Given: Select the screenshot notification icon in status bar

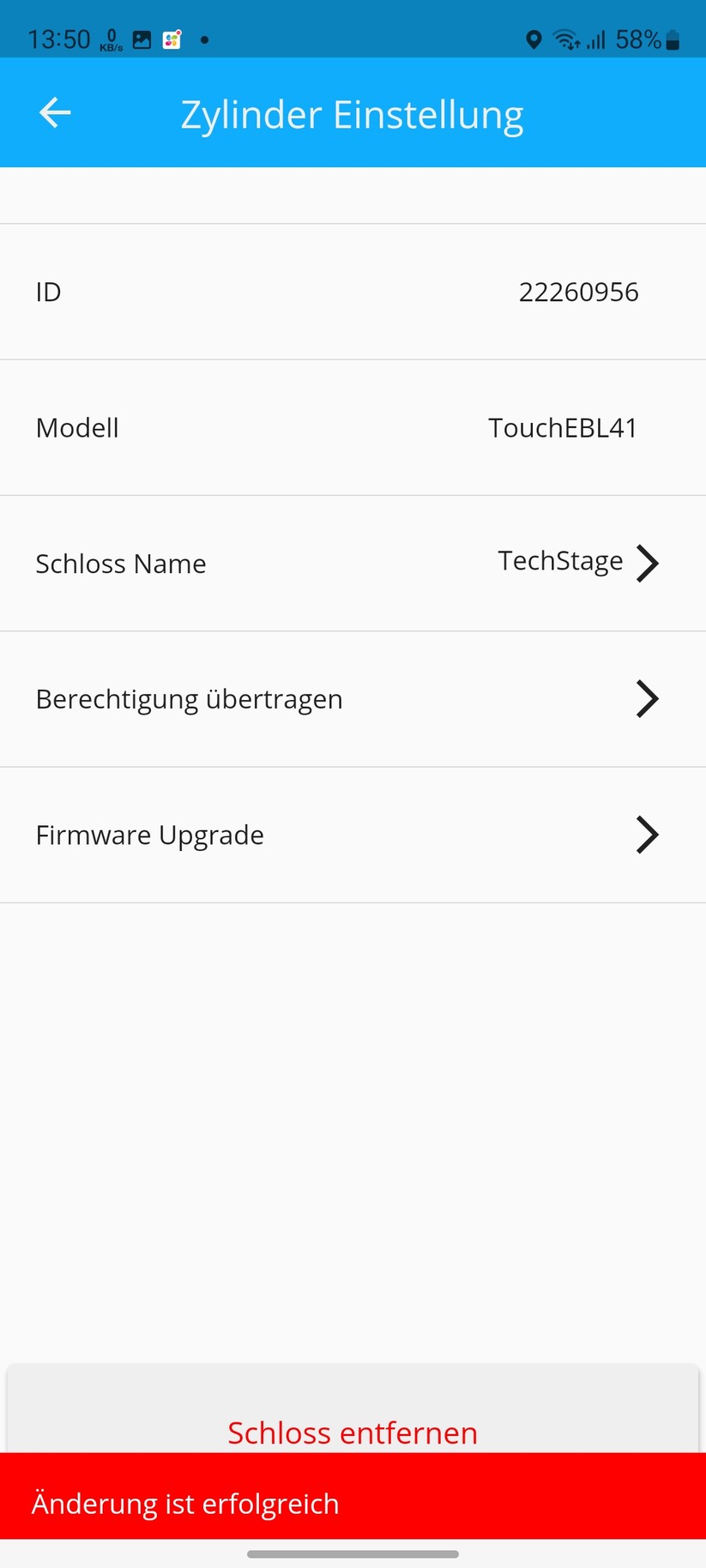Looking at the screenshot, I should pos(142,39).
